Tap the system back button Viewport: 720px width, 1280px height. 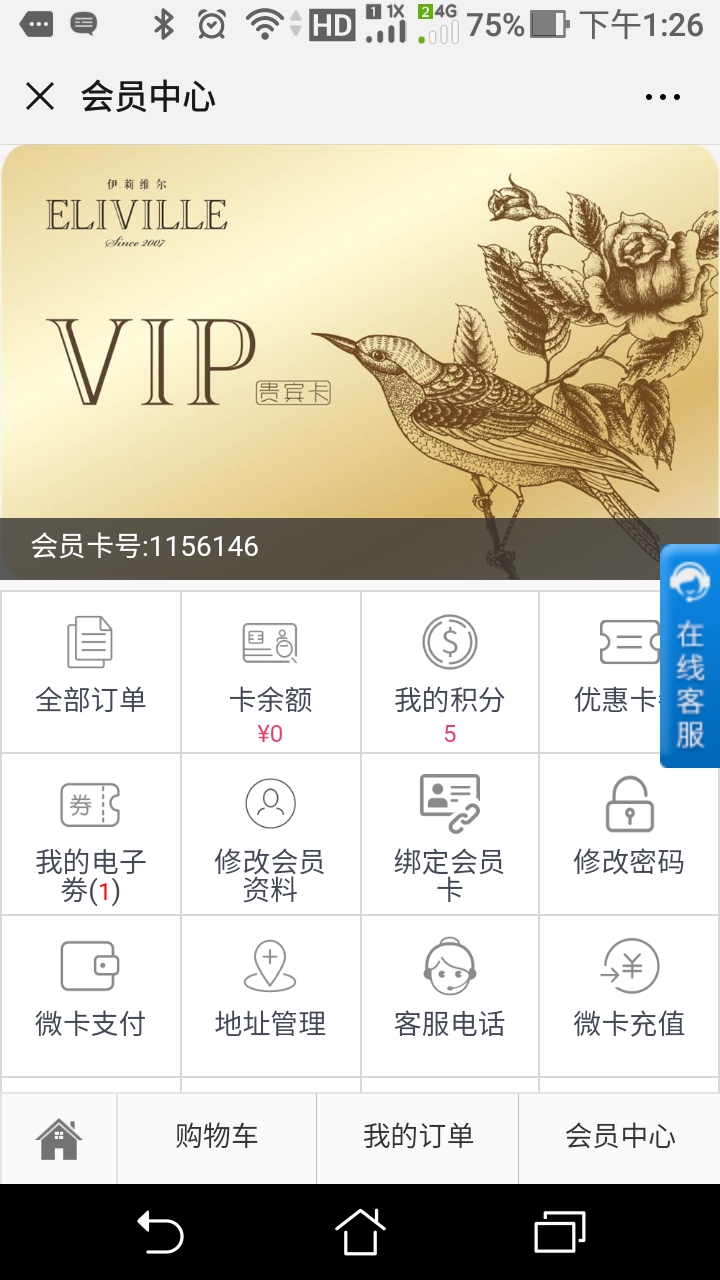pyautogui.click(x=160, y=1231)
